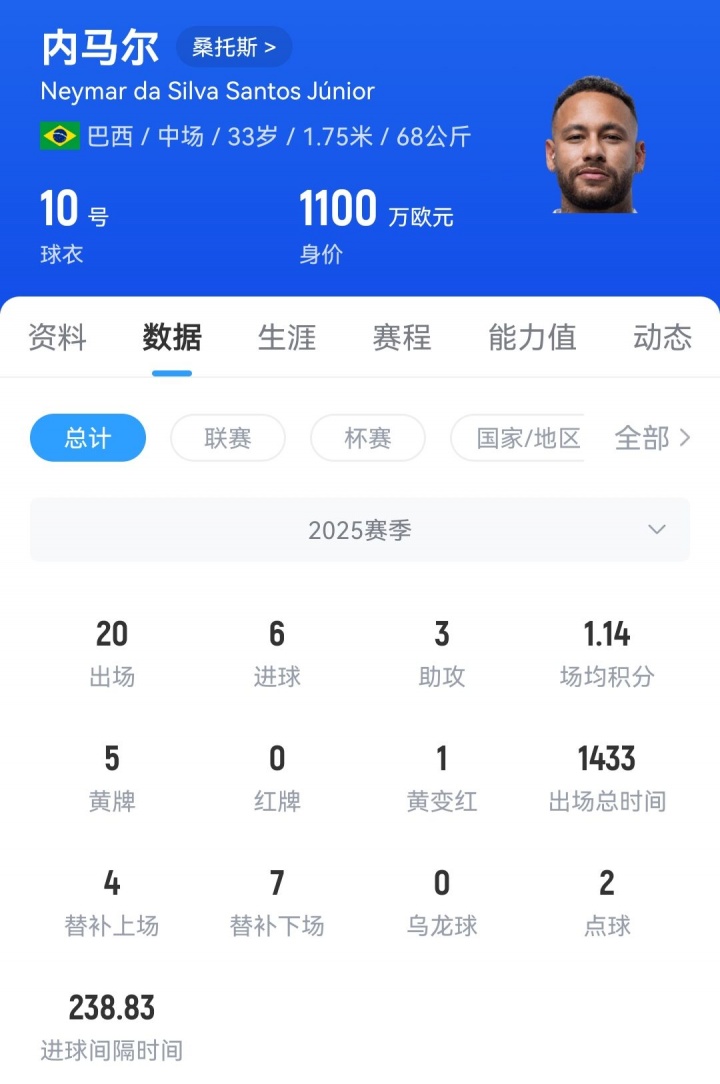Open the 2025赛季 season dropdown
The width and height of the screenshot is (720, 1084).
[360, 530]
